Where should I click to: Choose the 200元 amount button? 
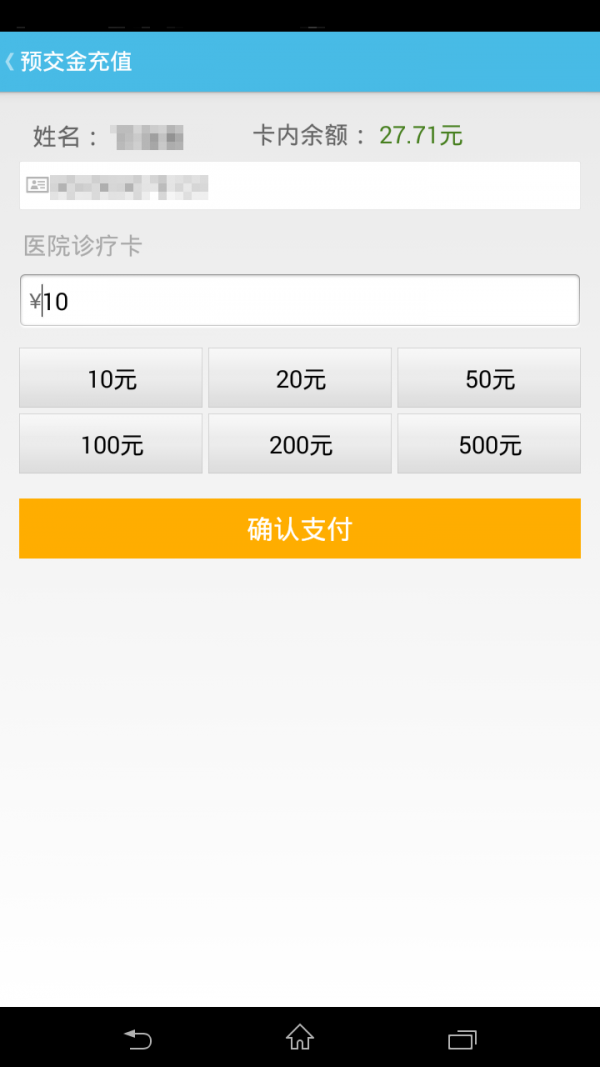click(300, 444)
